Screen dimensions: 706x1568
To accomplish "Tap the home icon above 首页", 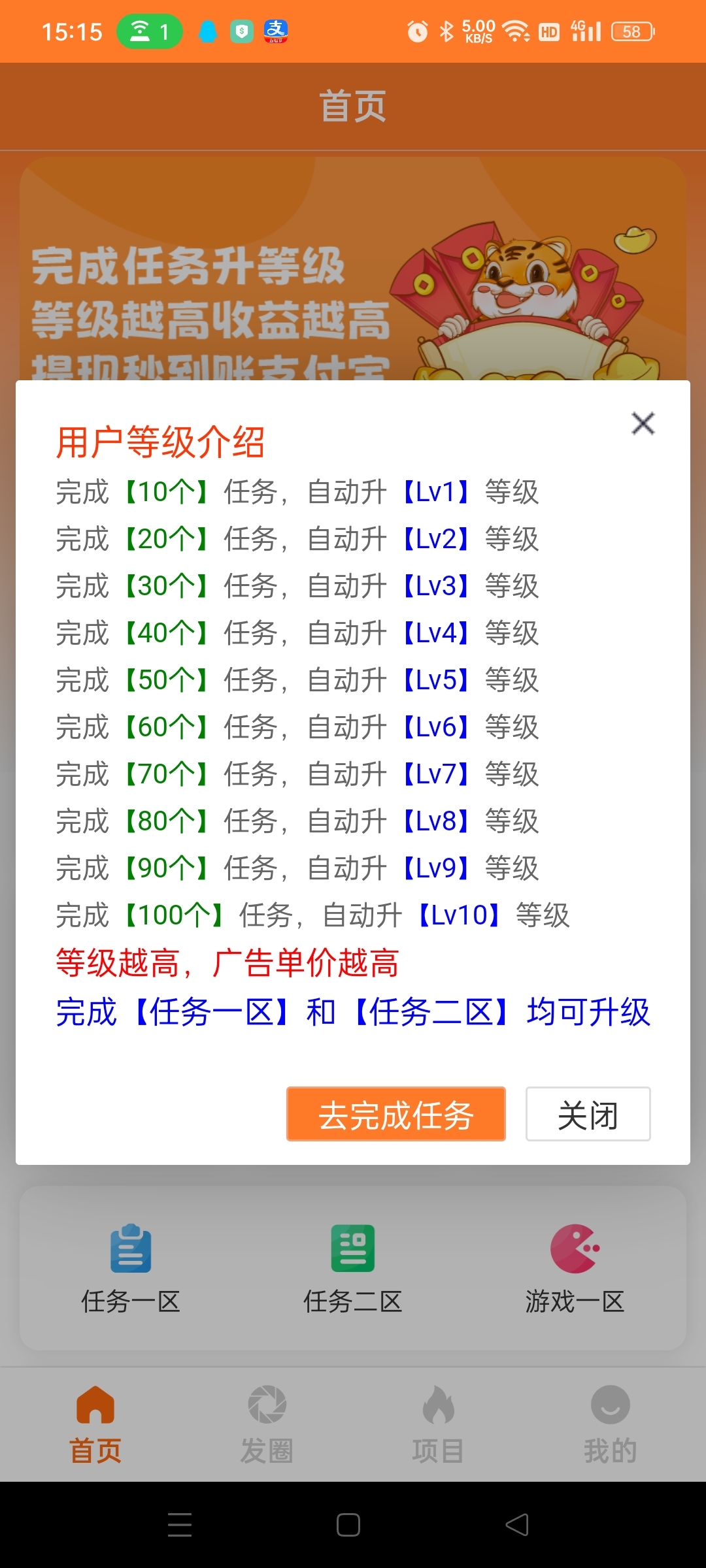I will tap(94, 1405).
